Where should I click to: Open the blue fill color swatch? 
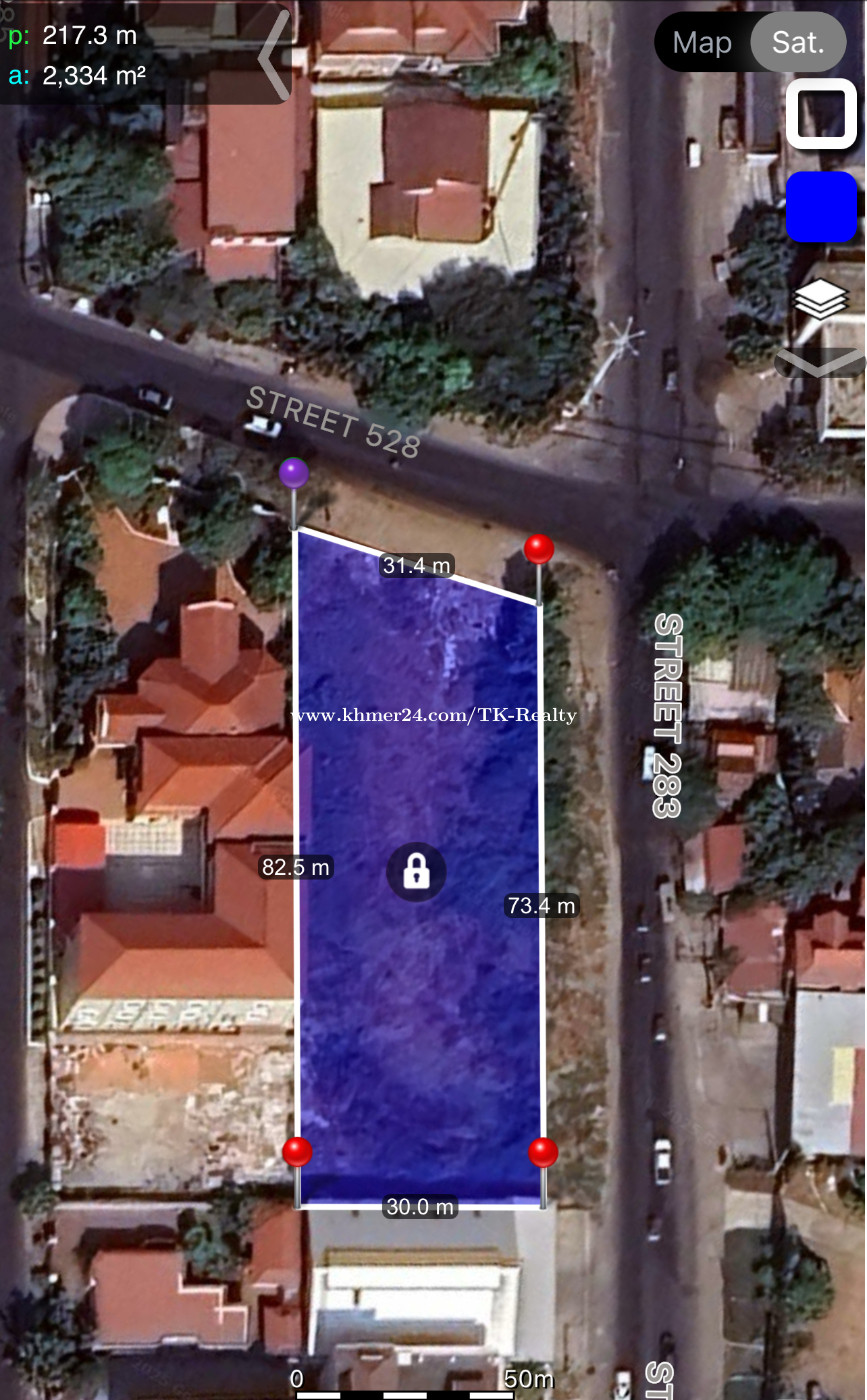point(822,207)
